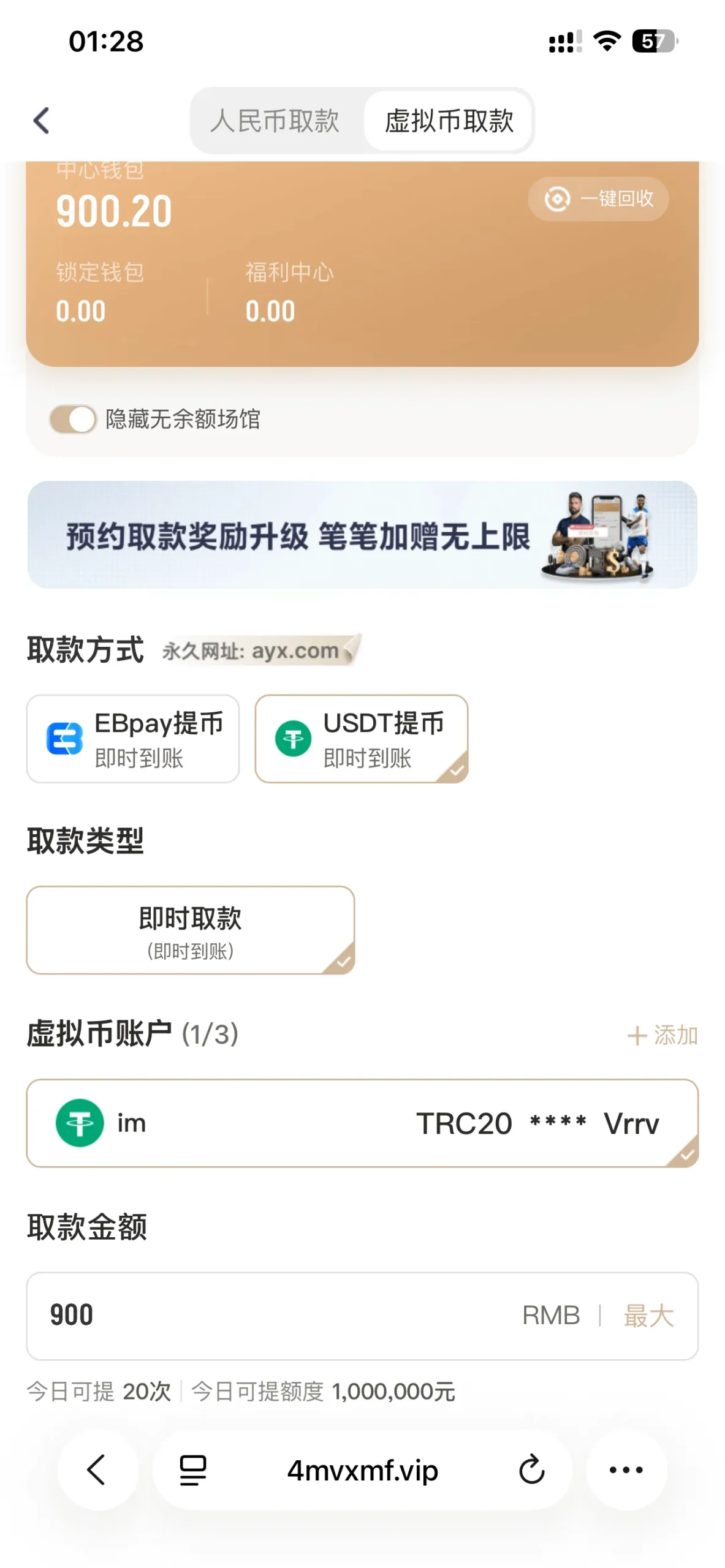Reload the current web page
This screenshot has width=725, height=1568.
[x=531, y=1470]
